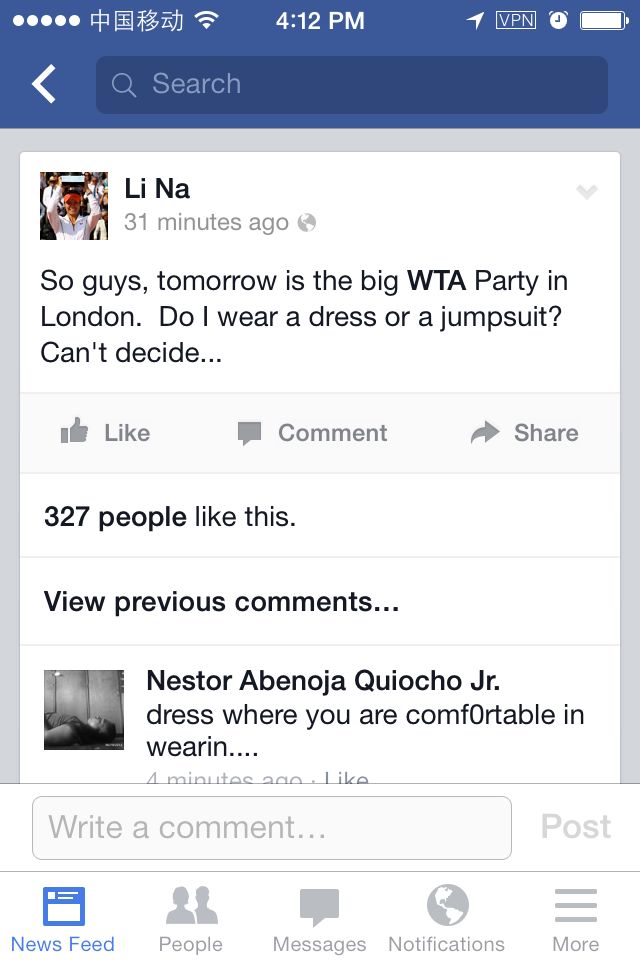View the 327 people who like this
640x960 pixels.
pyautogui.click(x=170, y=517)
